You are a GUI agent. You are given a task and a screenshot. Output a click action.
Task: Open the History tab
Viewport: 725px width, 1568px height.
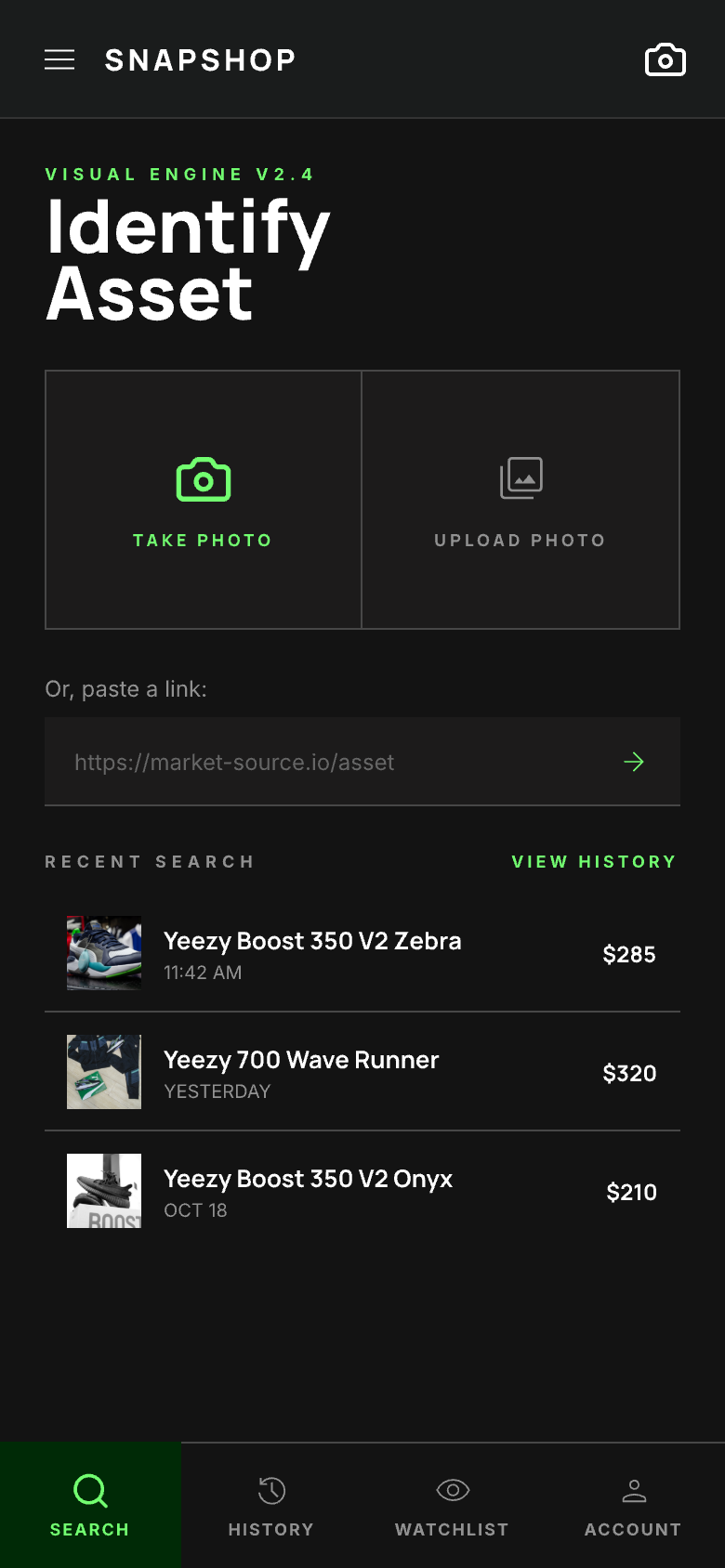(270, 1505)
